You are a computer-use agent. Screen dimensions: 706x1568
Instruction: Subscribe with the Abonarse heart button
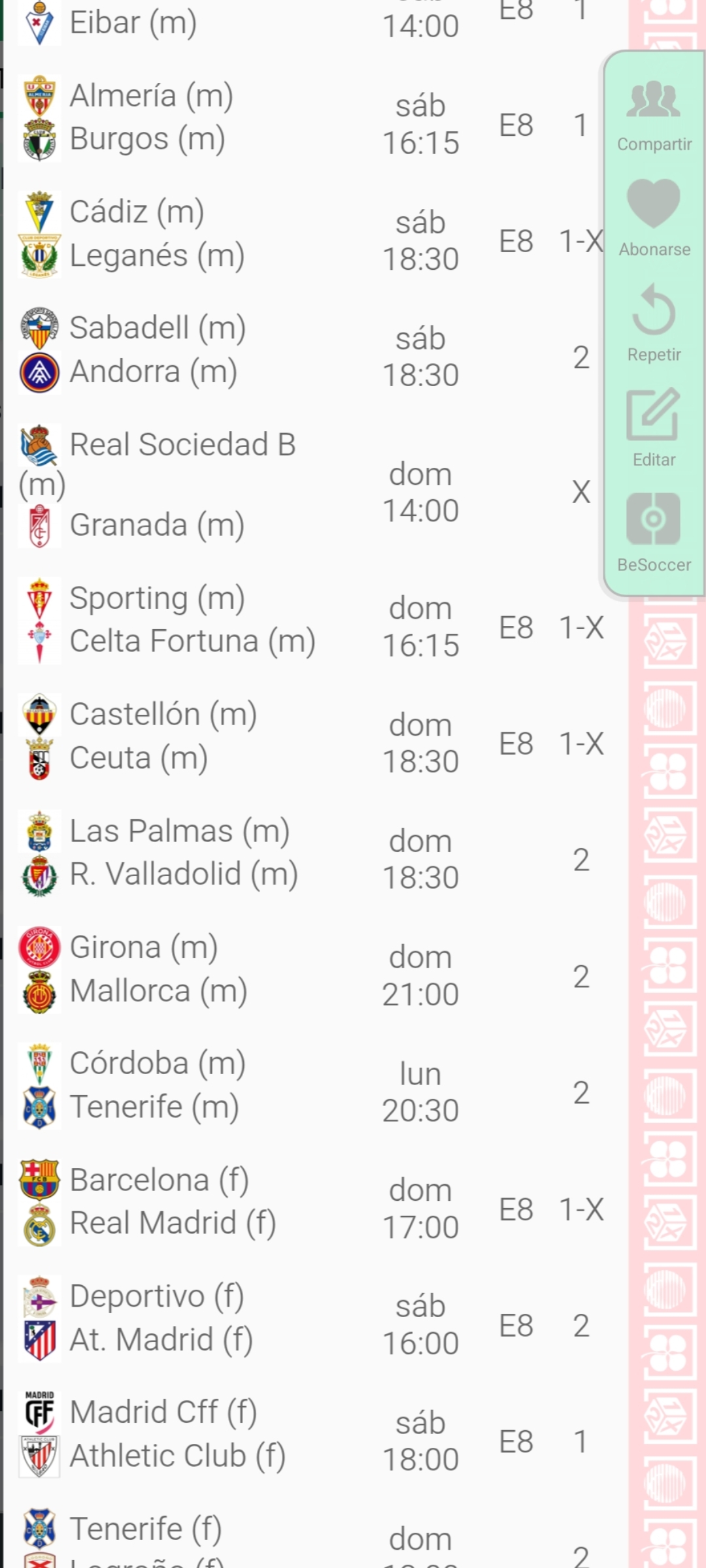pos(654,219)
